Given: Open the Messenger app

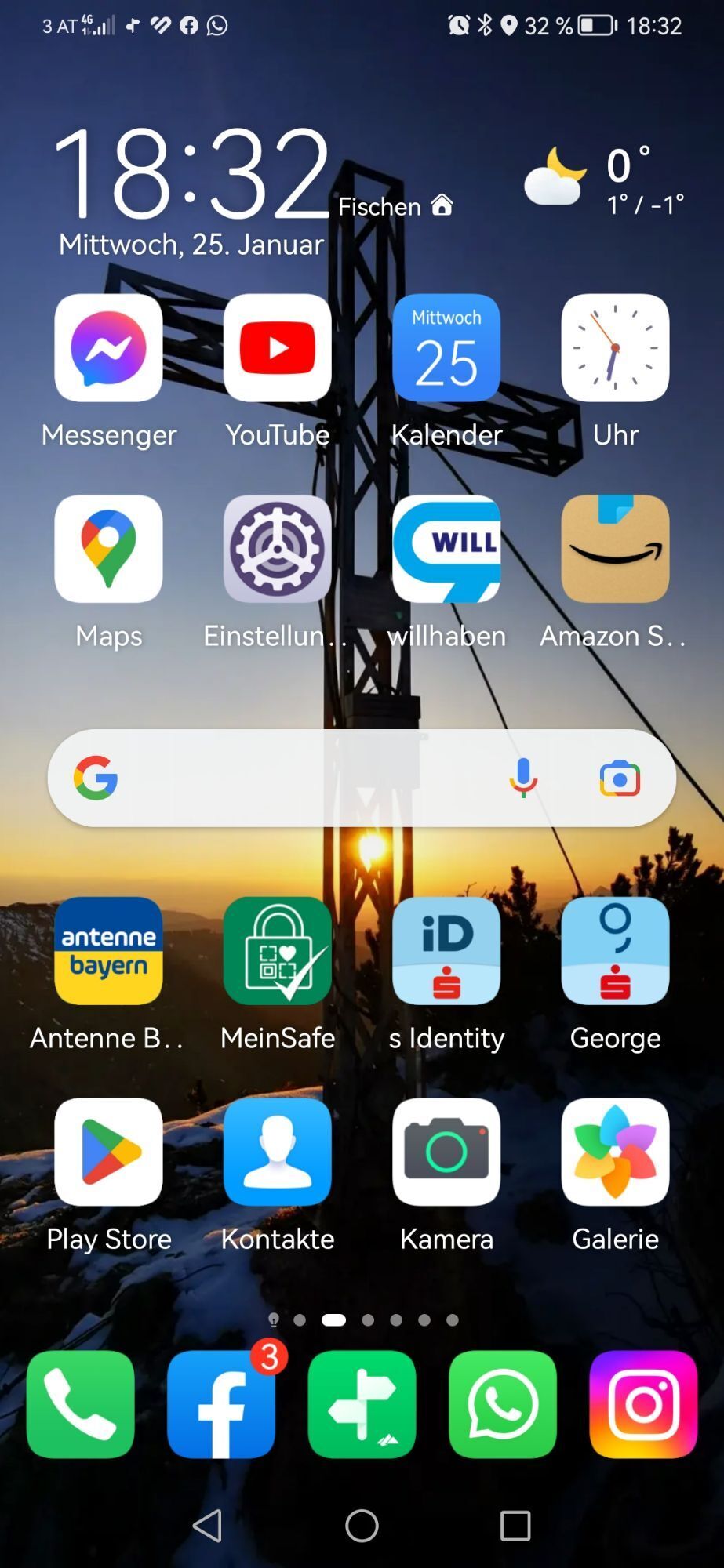Looking at the screenshot, I should 108,348.
